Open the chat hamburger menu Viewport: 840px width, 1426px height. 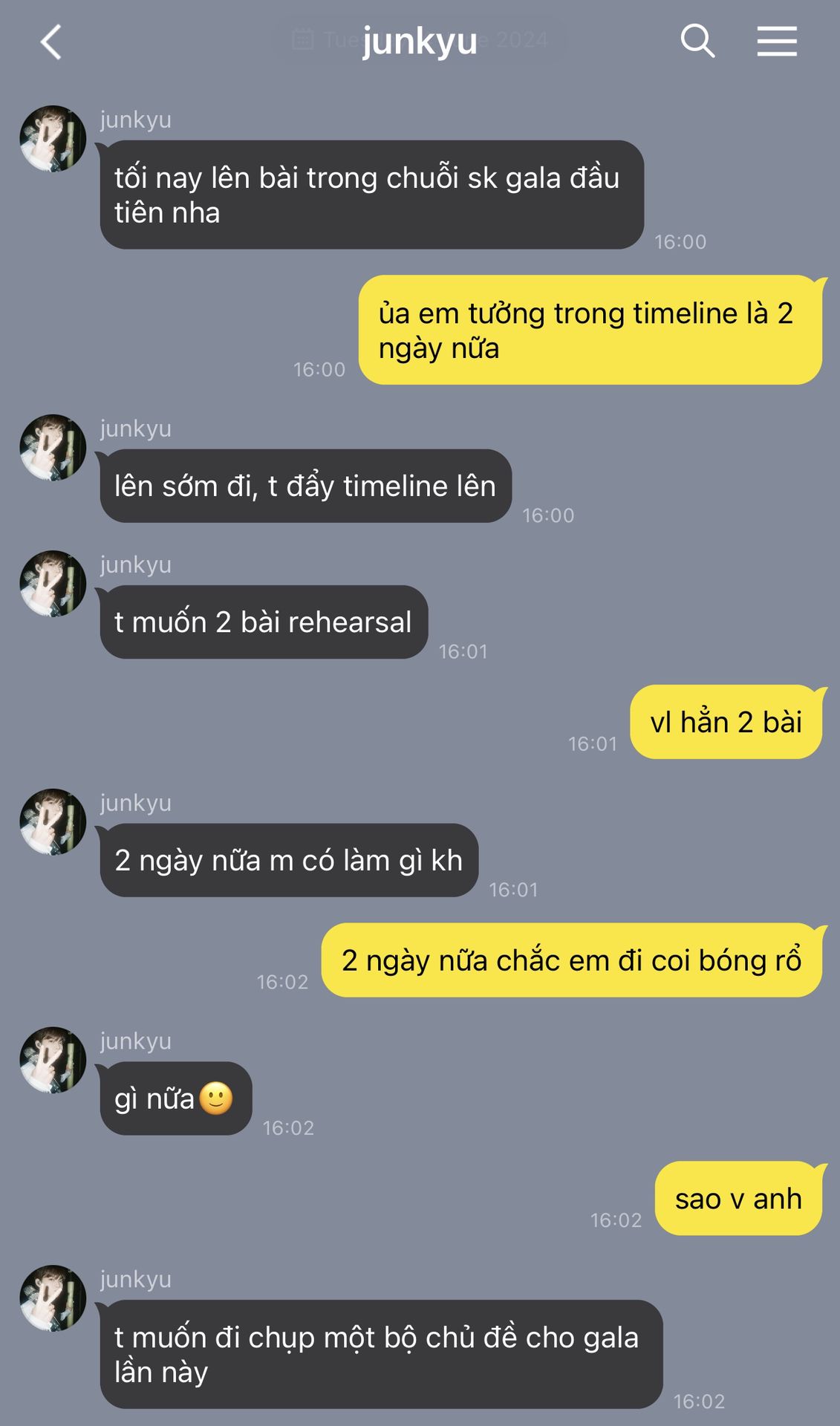coord(777,41)
